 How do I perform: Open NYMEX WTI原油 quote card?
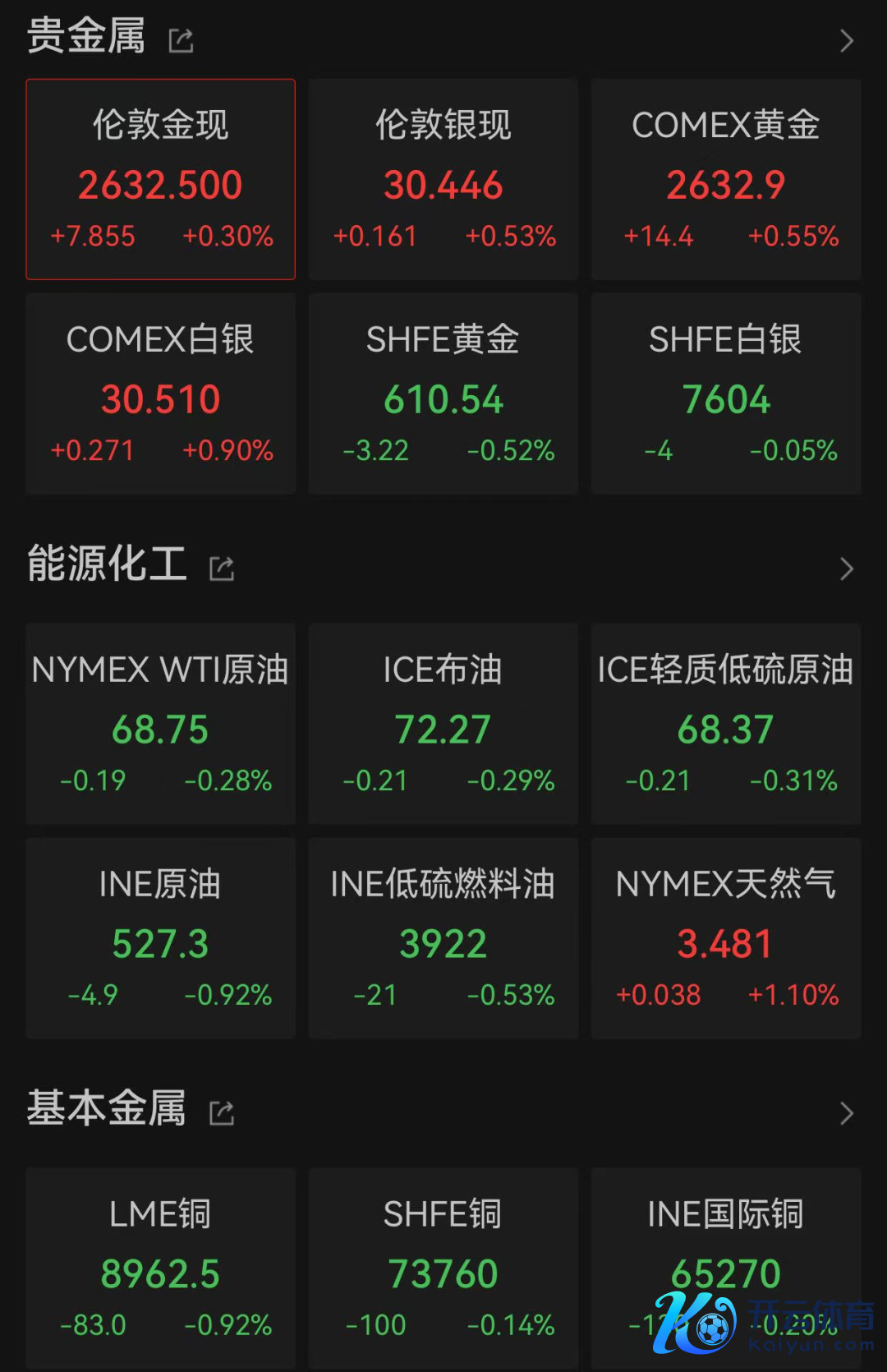click(160, 724)
